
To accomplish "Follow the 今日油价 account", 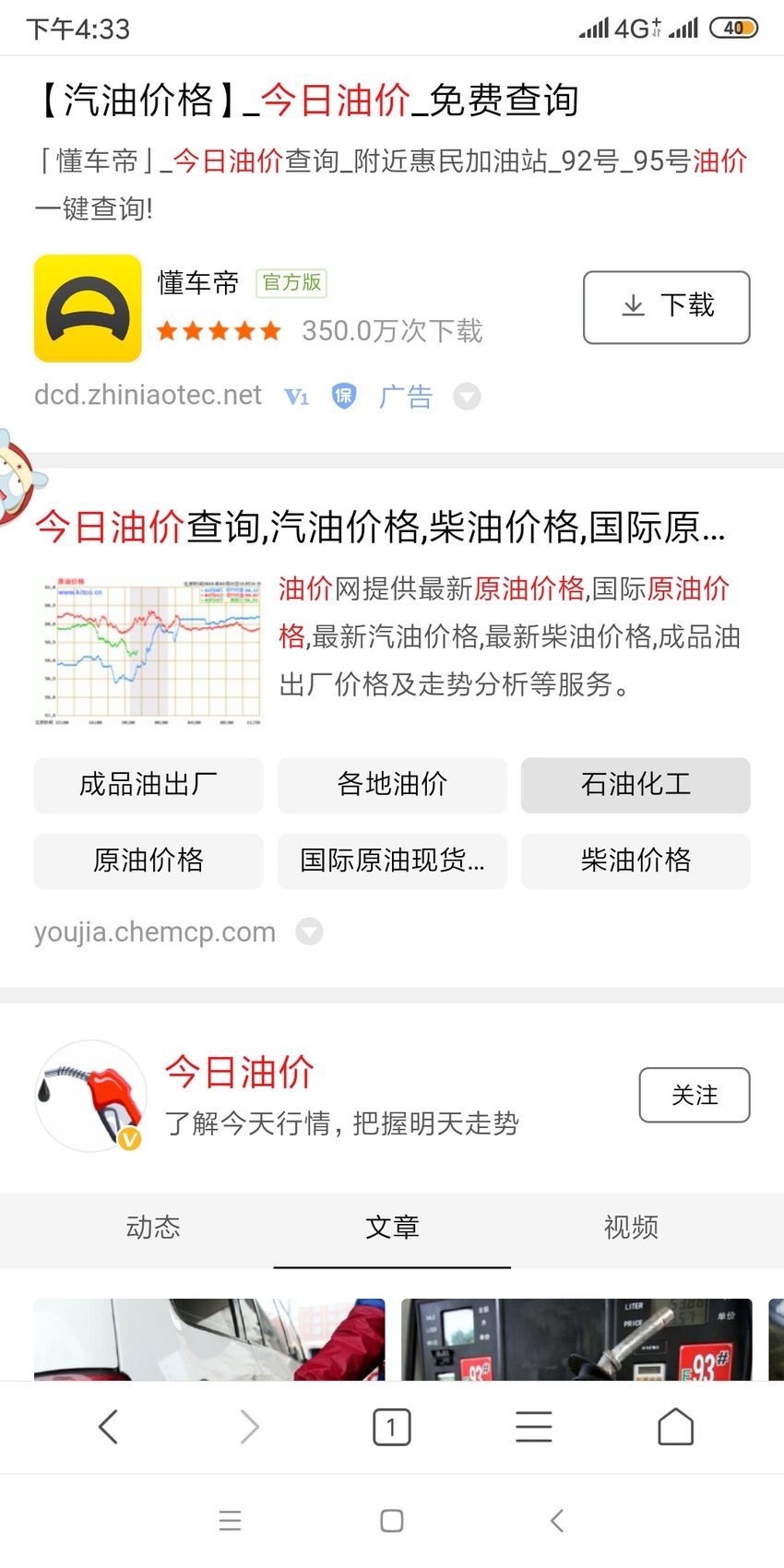I will point(695,1095).
